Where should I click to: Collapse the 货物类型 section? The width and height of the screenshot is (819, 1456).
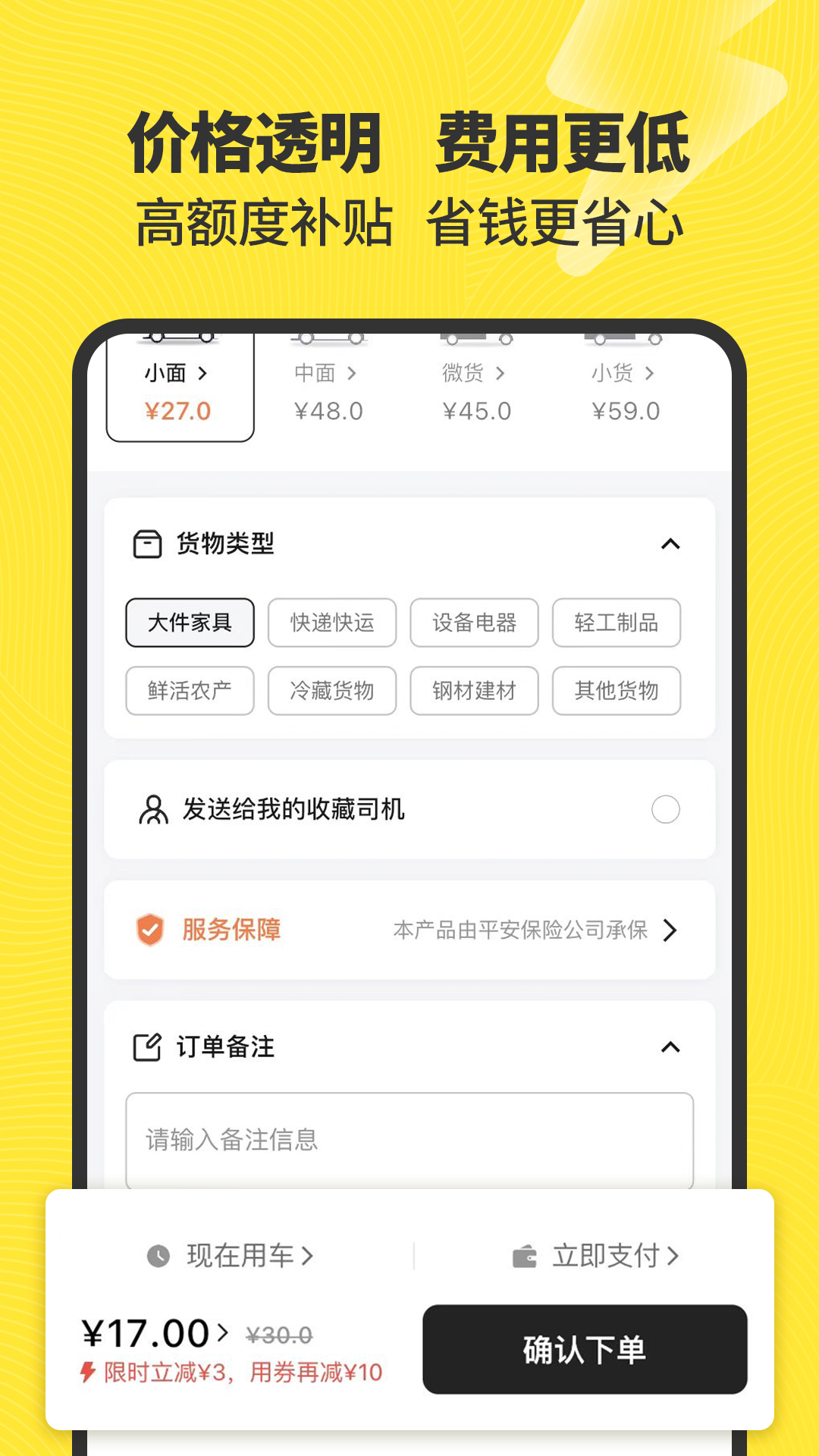tap(670, 543)
